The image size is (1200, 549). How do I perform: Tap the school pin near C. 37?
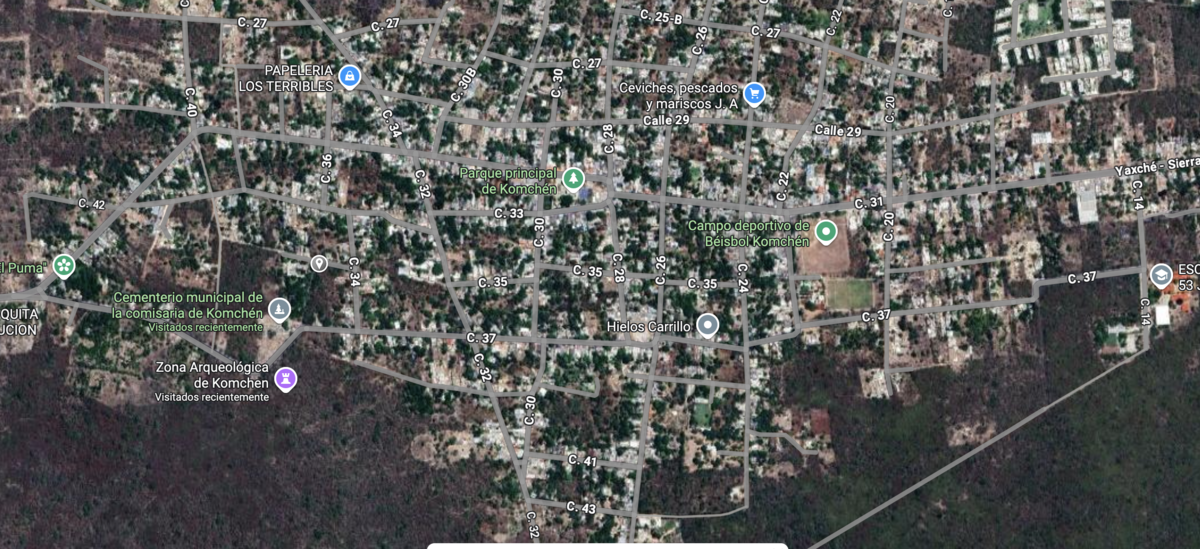tap(1160, 275)
